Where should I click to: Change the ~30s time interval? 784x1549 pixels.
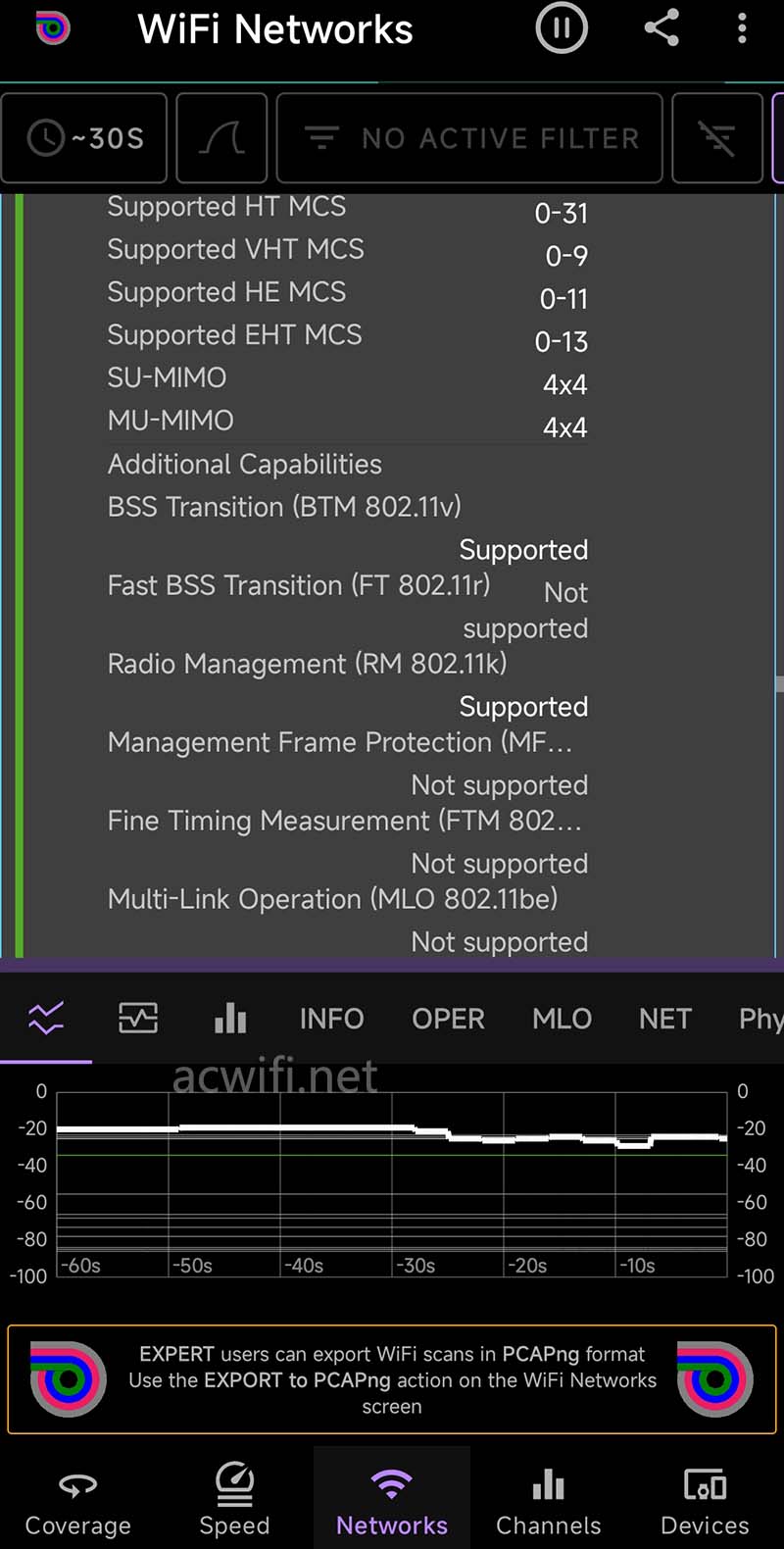[x=84, y=138]
